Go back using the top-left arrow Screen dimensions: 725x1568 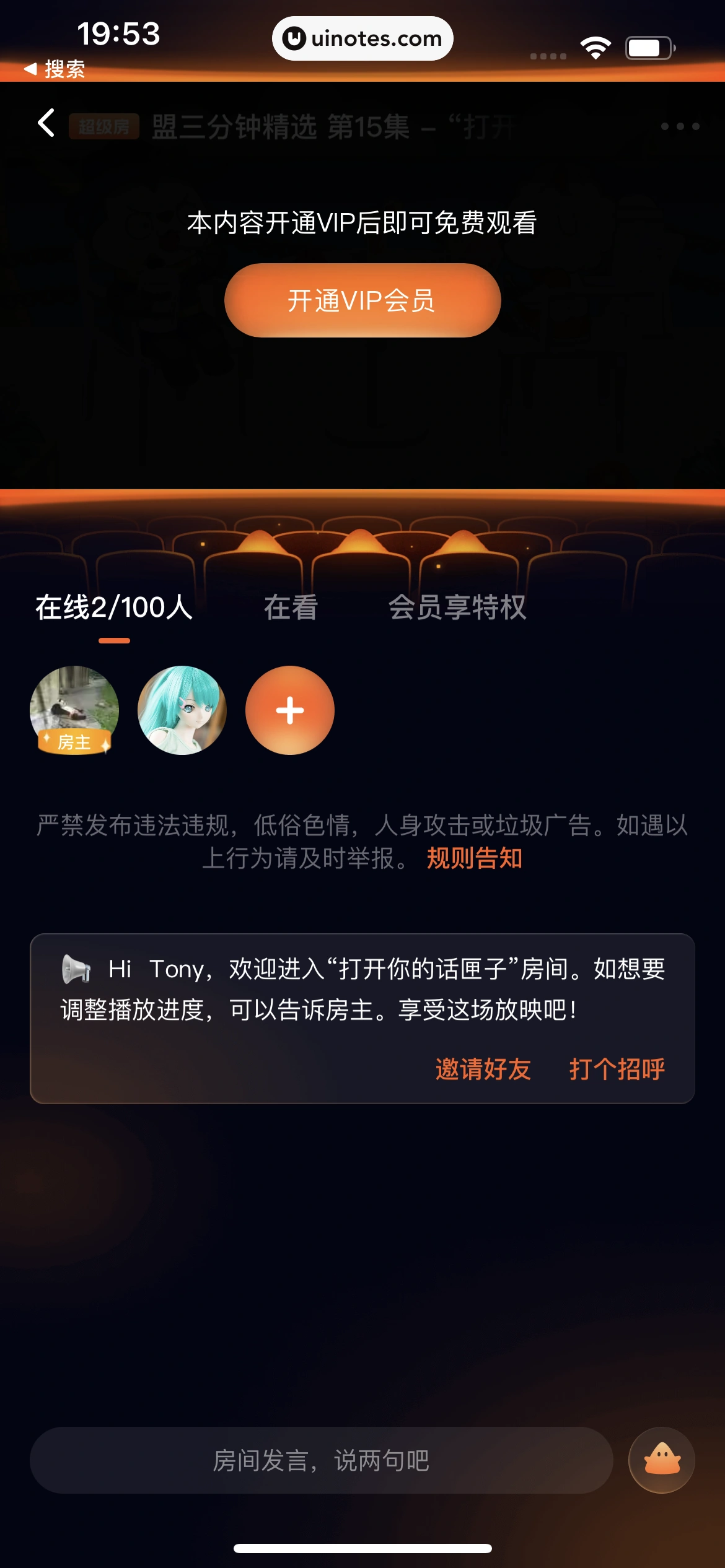(x=46, y=123)
